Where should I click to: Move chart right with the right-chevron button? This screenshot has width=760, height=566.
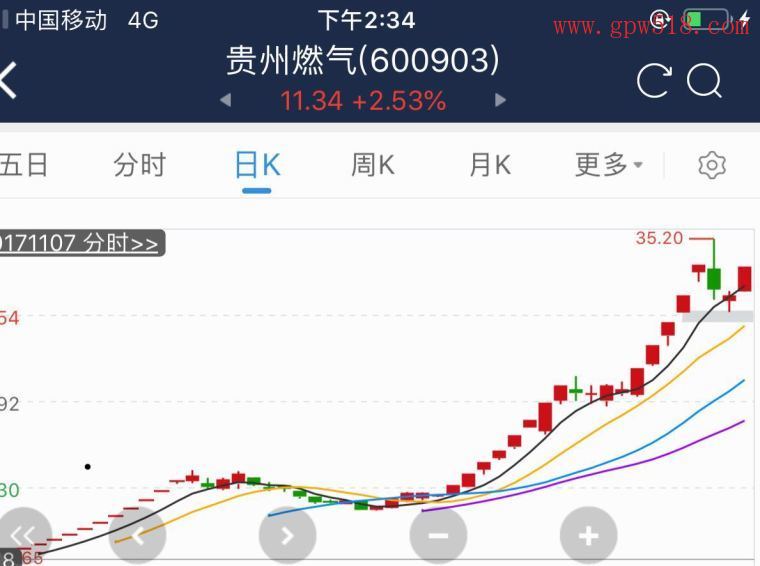click(287, 536)
